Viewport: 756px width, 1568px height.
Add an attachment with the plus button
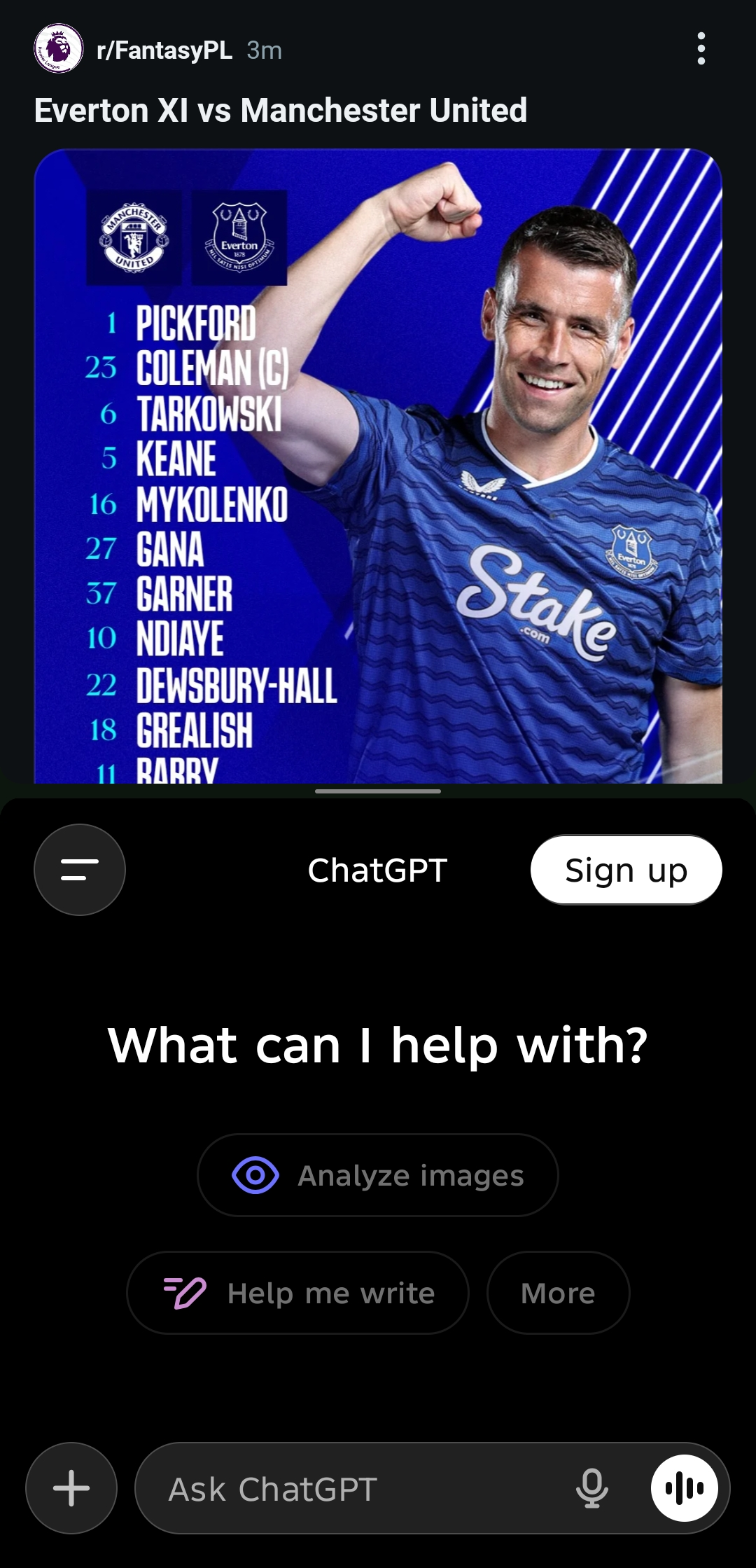(x=71, y=1488)
